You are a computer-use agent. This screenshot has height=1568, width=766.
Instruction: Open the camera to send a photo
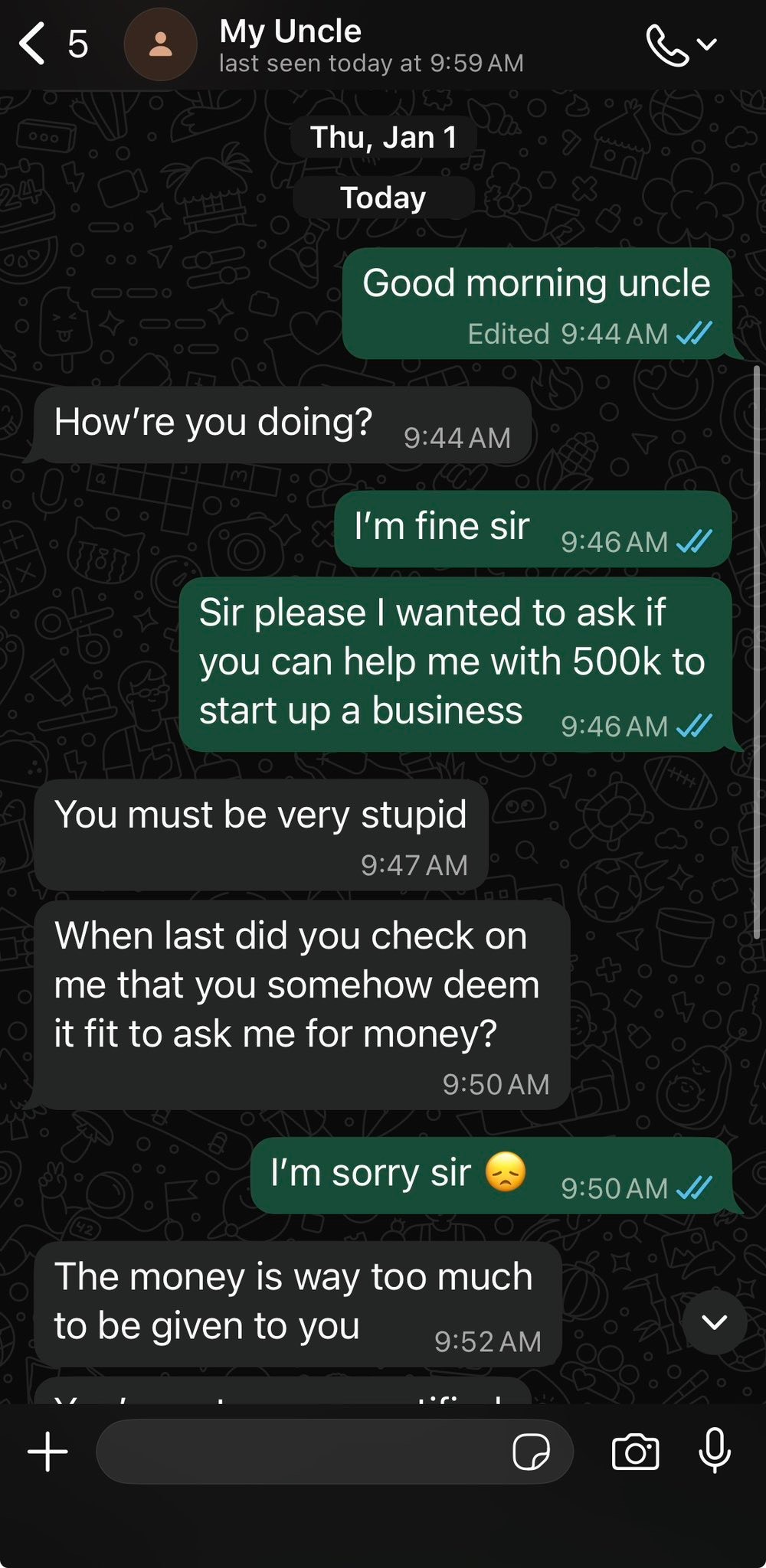(x=635, y=1452)
